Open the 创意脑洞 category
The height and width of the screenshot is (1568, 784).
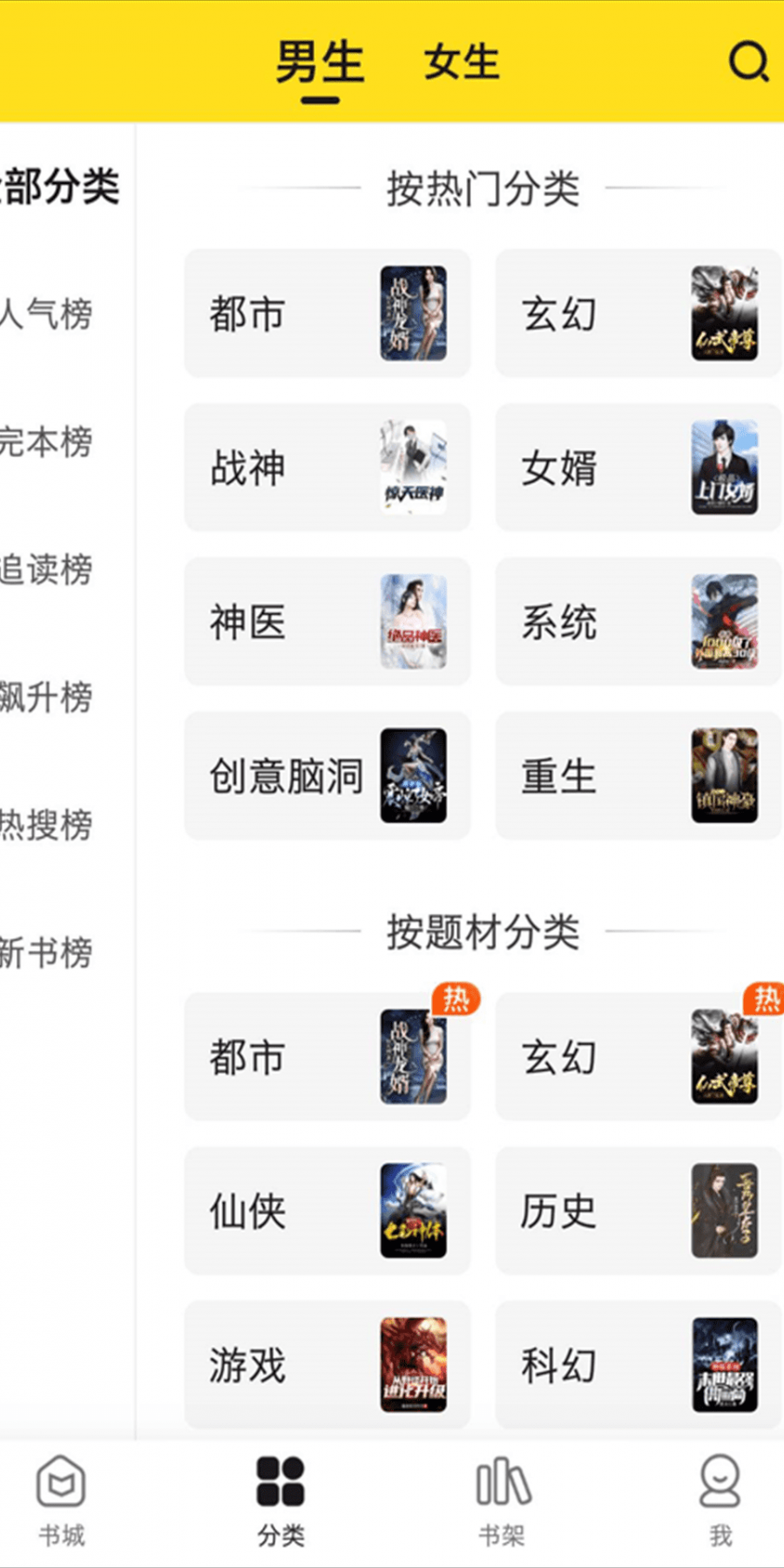click(x=328, y=775)
